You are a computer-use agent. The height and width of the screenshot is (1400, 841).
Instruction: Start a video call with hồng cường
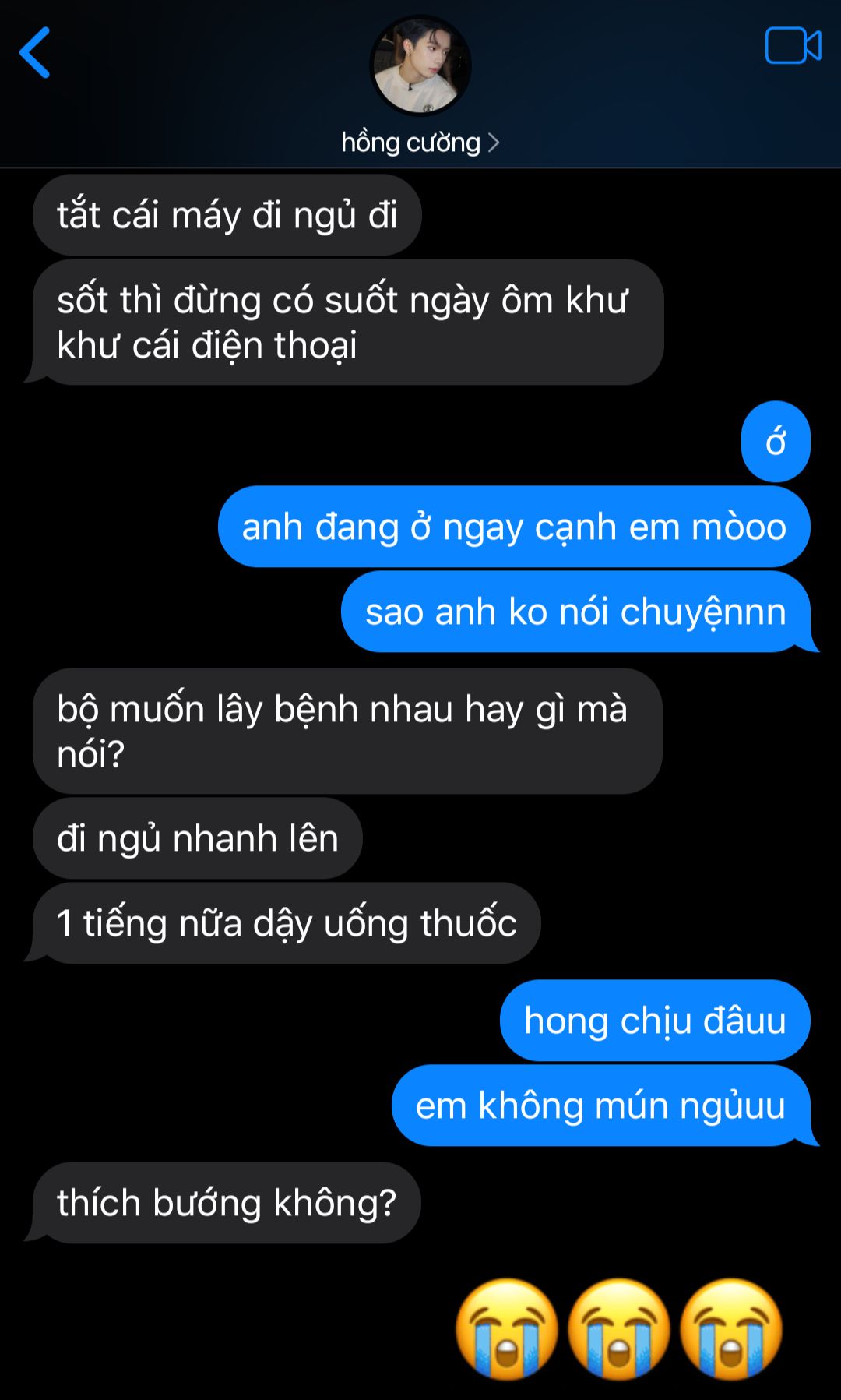click(x=793, y=45)
